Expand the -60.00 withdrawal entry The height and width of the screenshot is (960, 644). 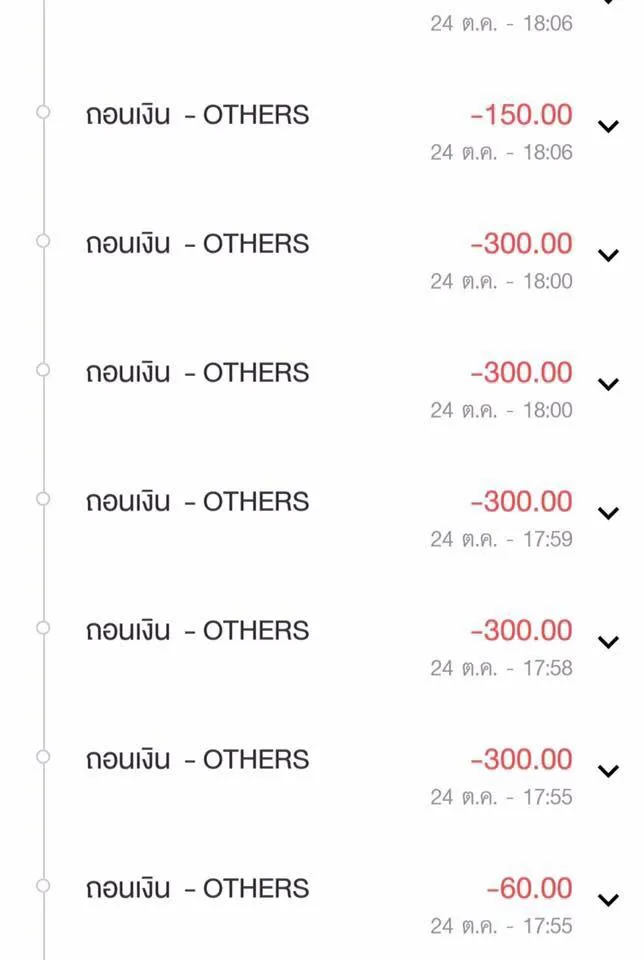pos(608,900)
